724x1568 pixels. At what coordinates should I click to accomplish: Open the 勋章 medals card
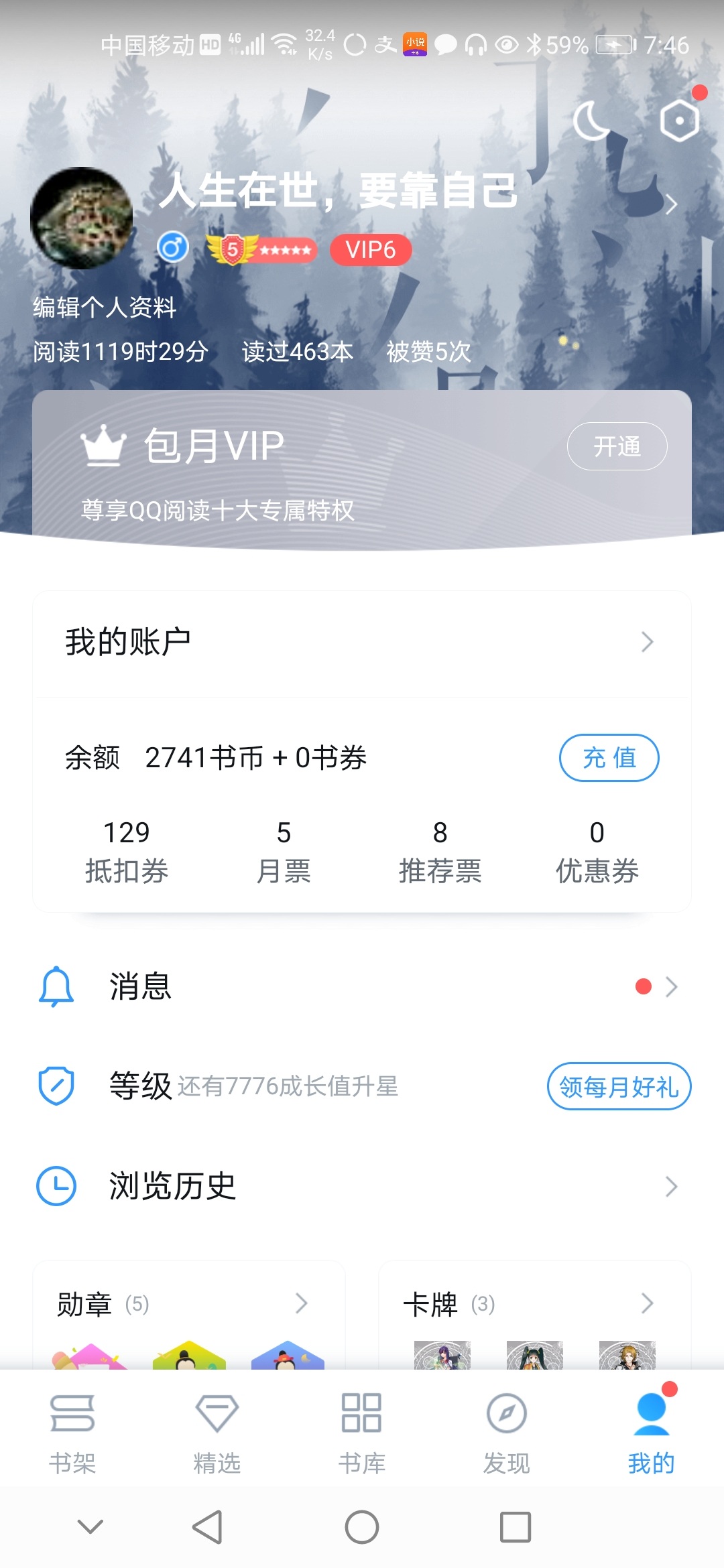188,1304
